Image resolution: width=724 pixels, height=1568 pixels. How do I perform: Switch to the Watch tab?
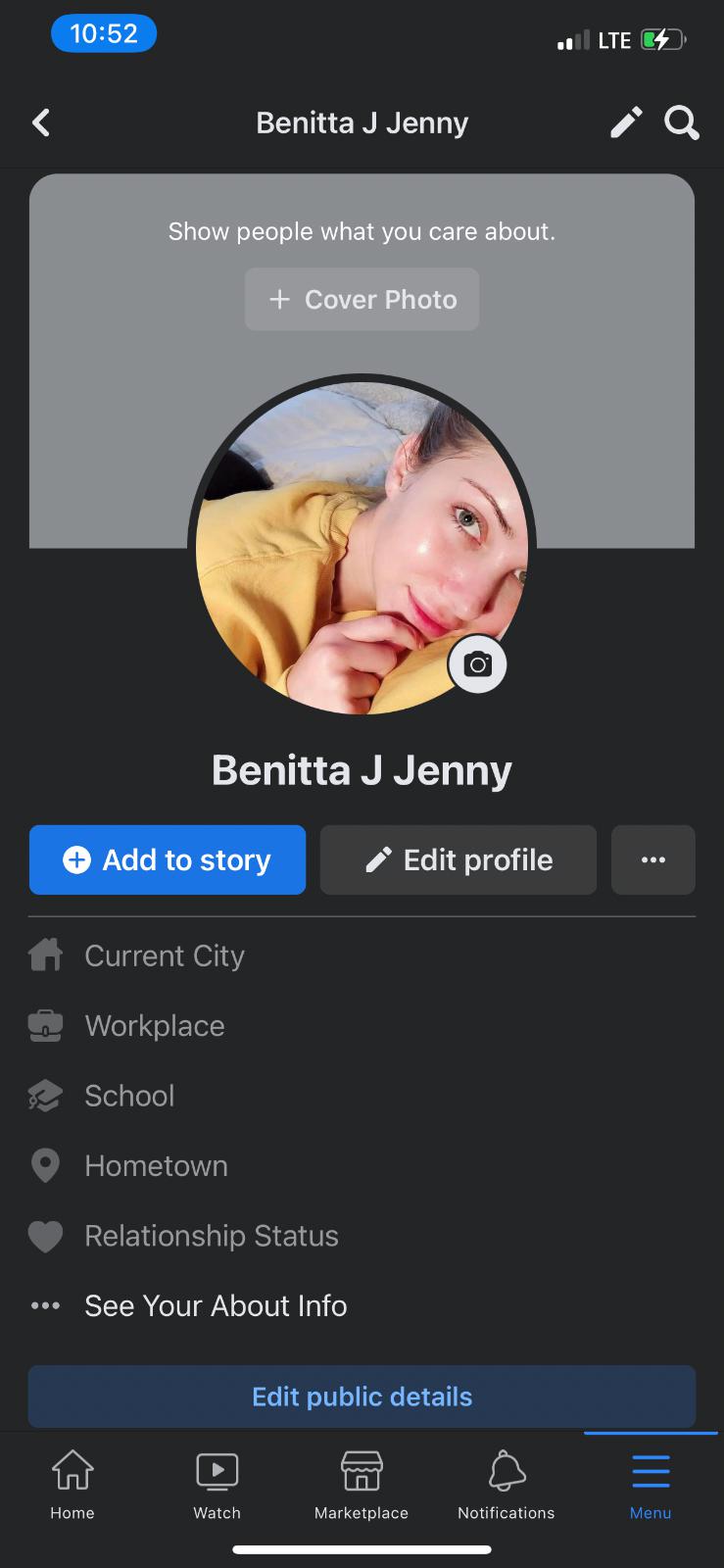[217, 1484]
